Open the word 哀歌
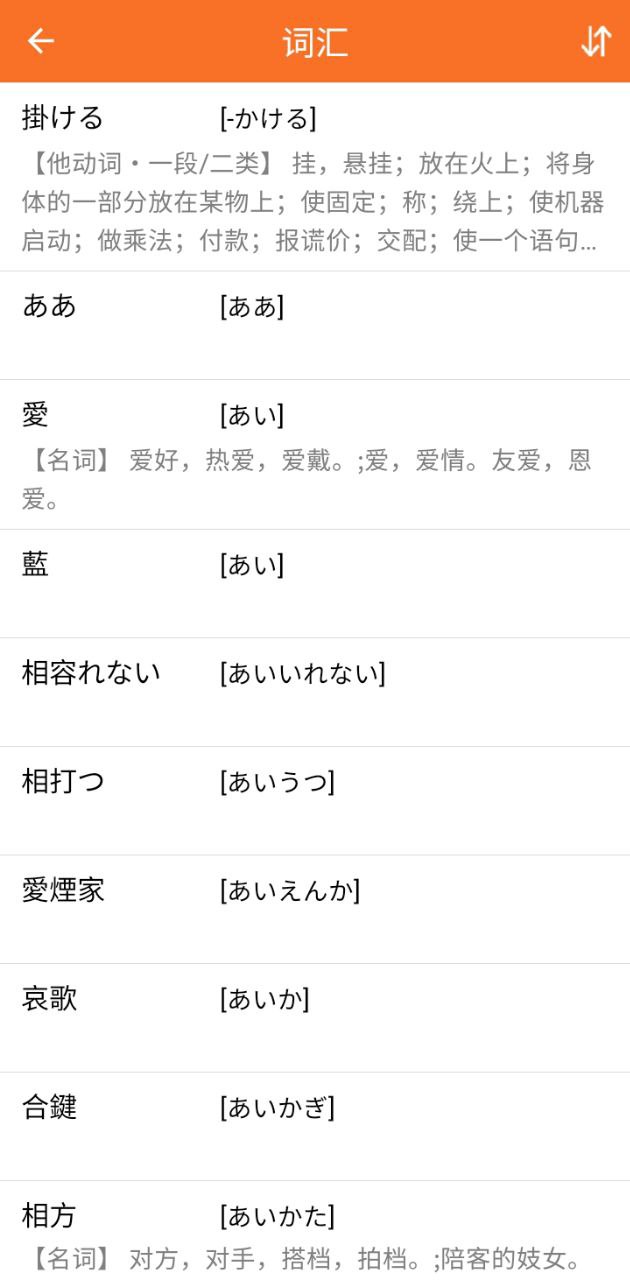This screenshot has height=1280, width=630. coord(315,1018)
